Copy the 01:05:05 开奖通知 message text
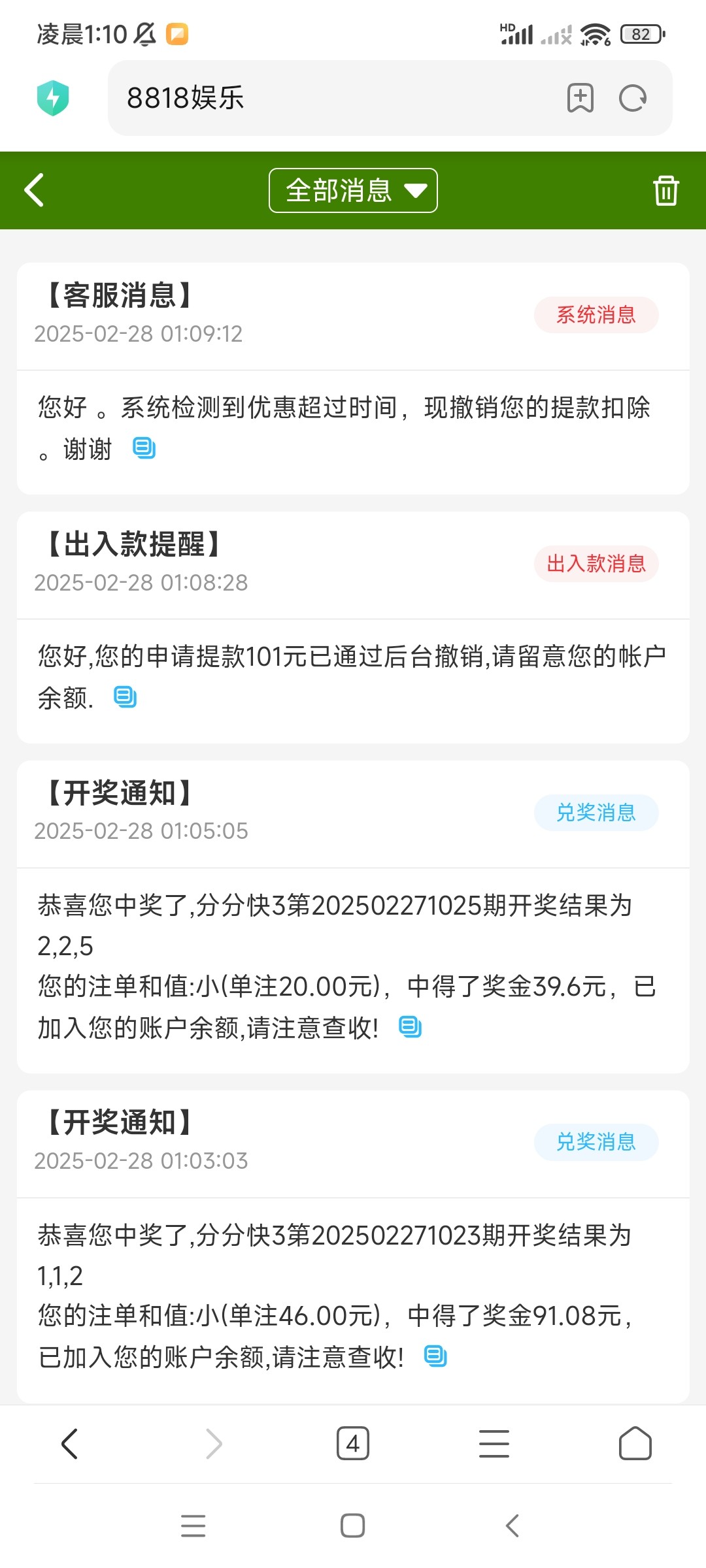706x1568 pixels. (410, 1027)
